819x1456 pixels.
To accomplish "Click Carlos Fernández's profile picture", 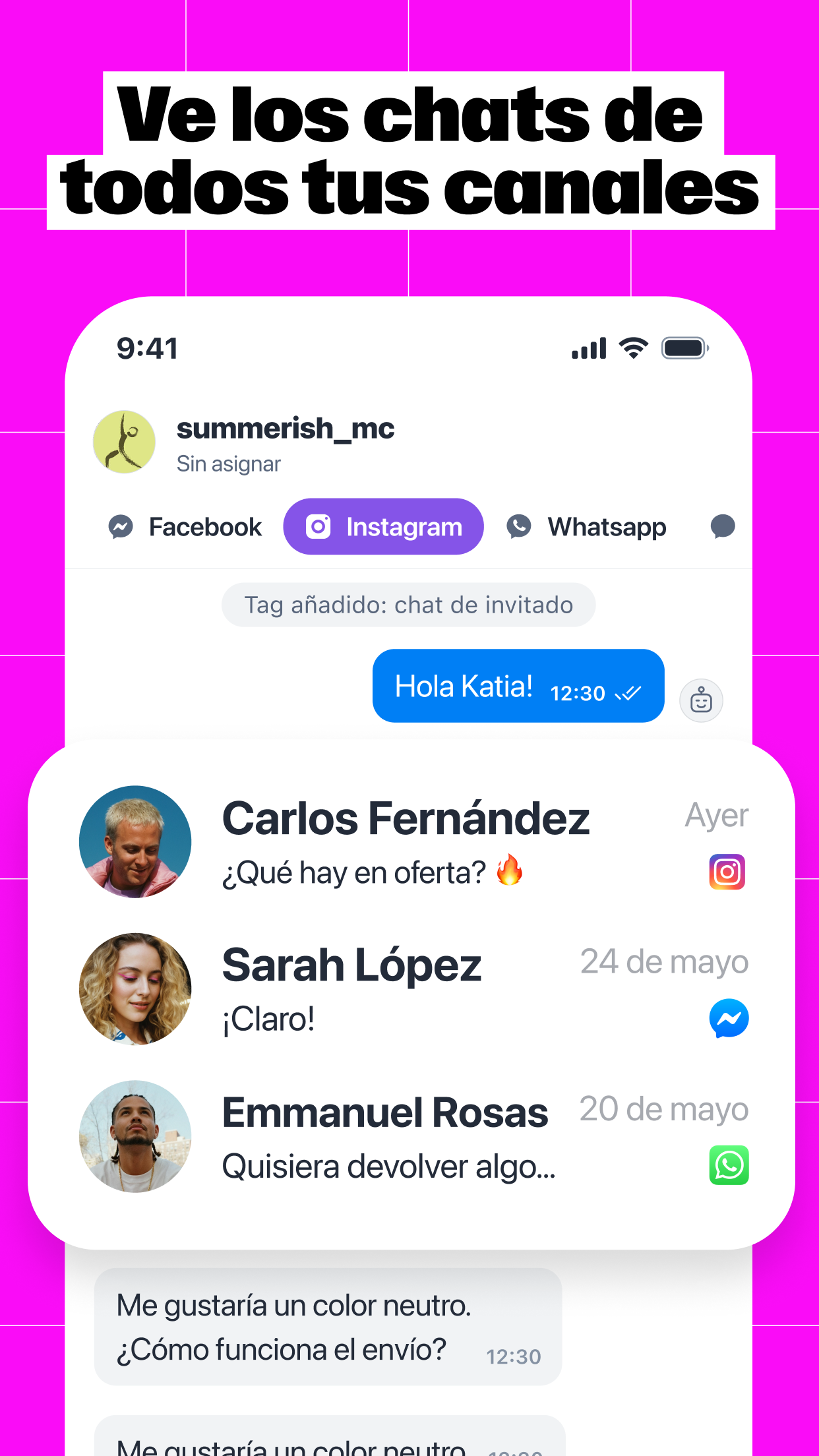I will point(134,841).
